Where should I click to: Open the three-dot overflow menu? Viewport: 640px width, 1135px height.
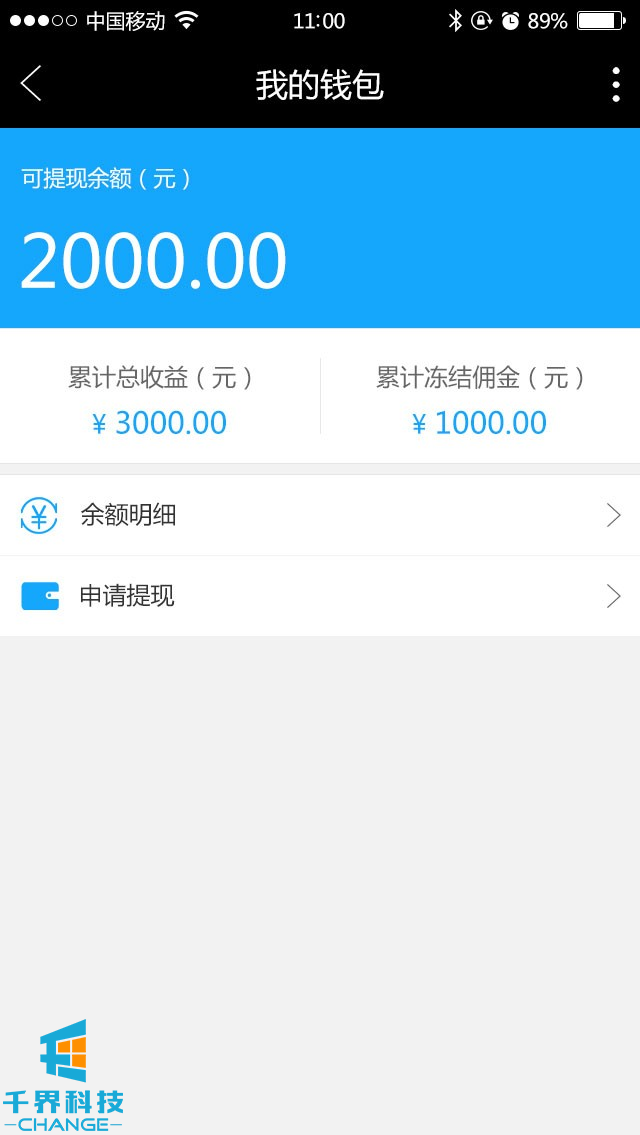point(615,85)
